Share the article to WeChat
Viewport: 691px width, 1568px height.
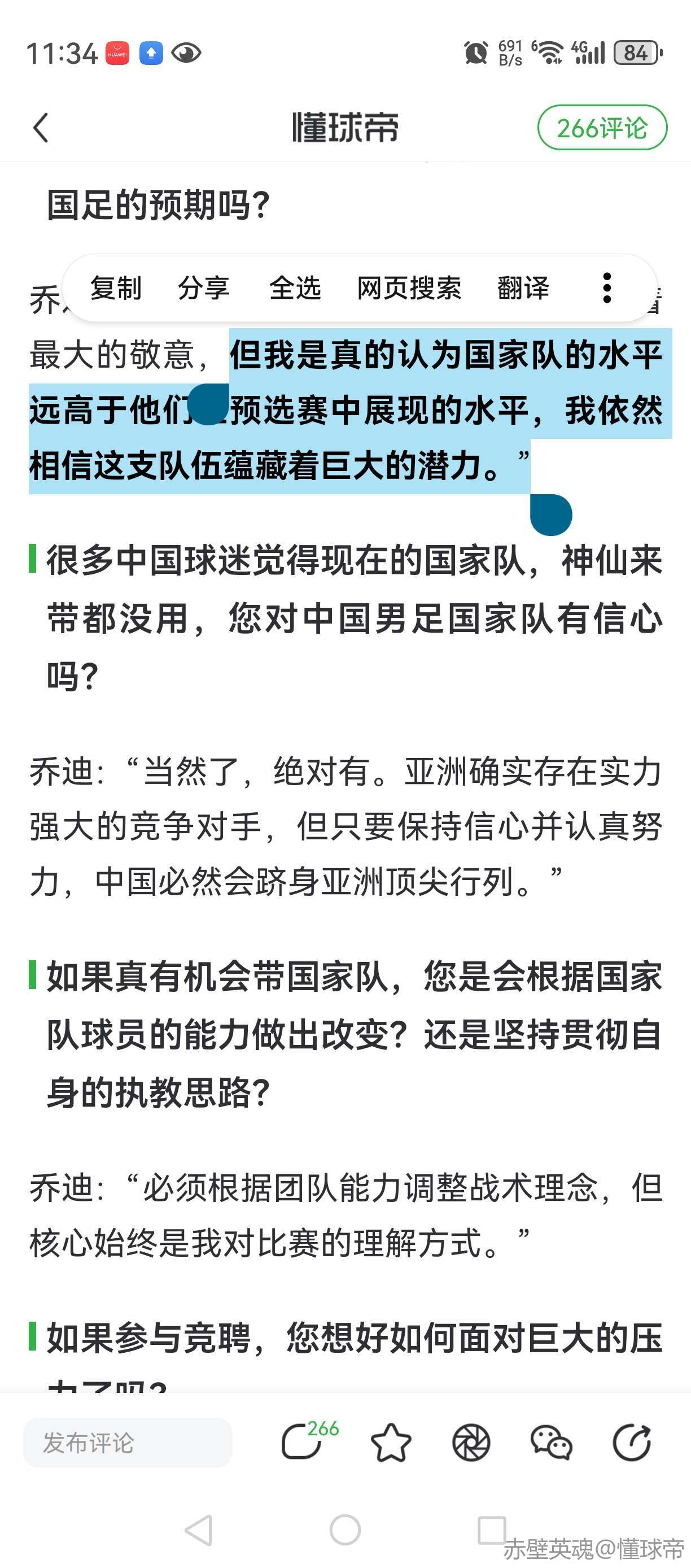click(x=550, y=1443)
